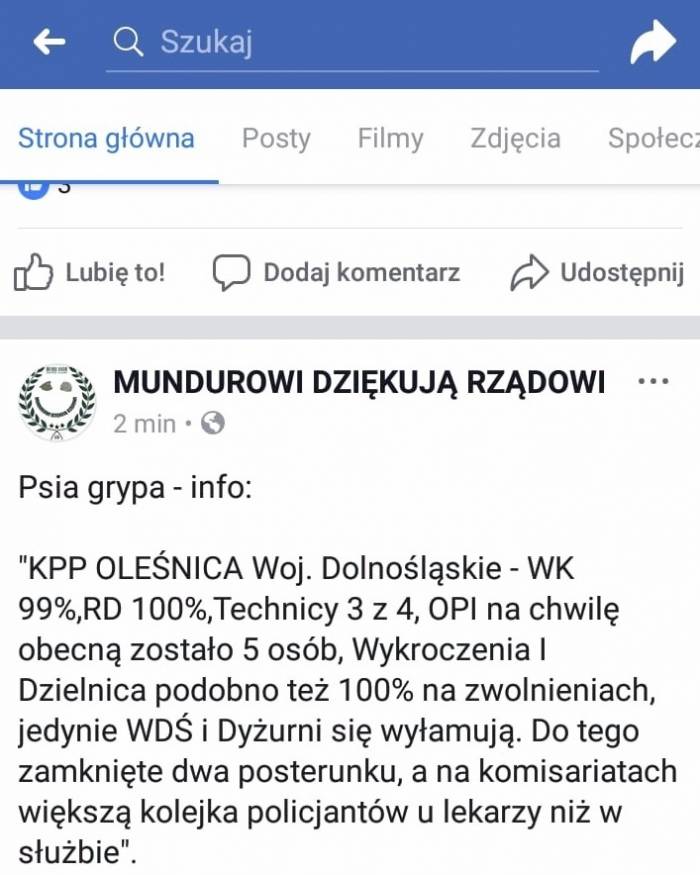700x875 pixels.
Task: Open the post's three-dot options menu
Action: (652, 382)
